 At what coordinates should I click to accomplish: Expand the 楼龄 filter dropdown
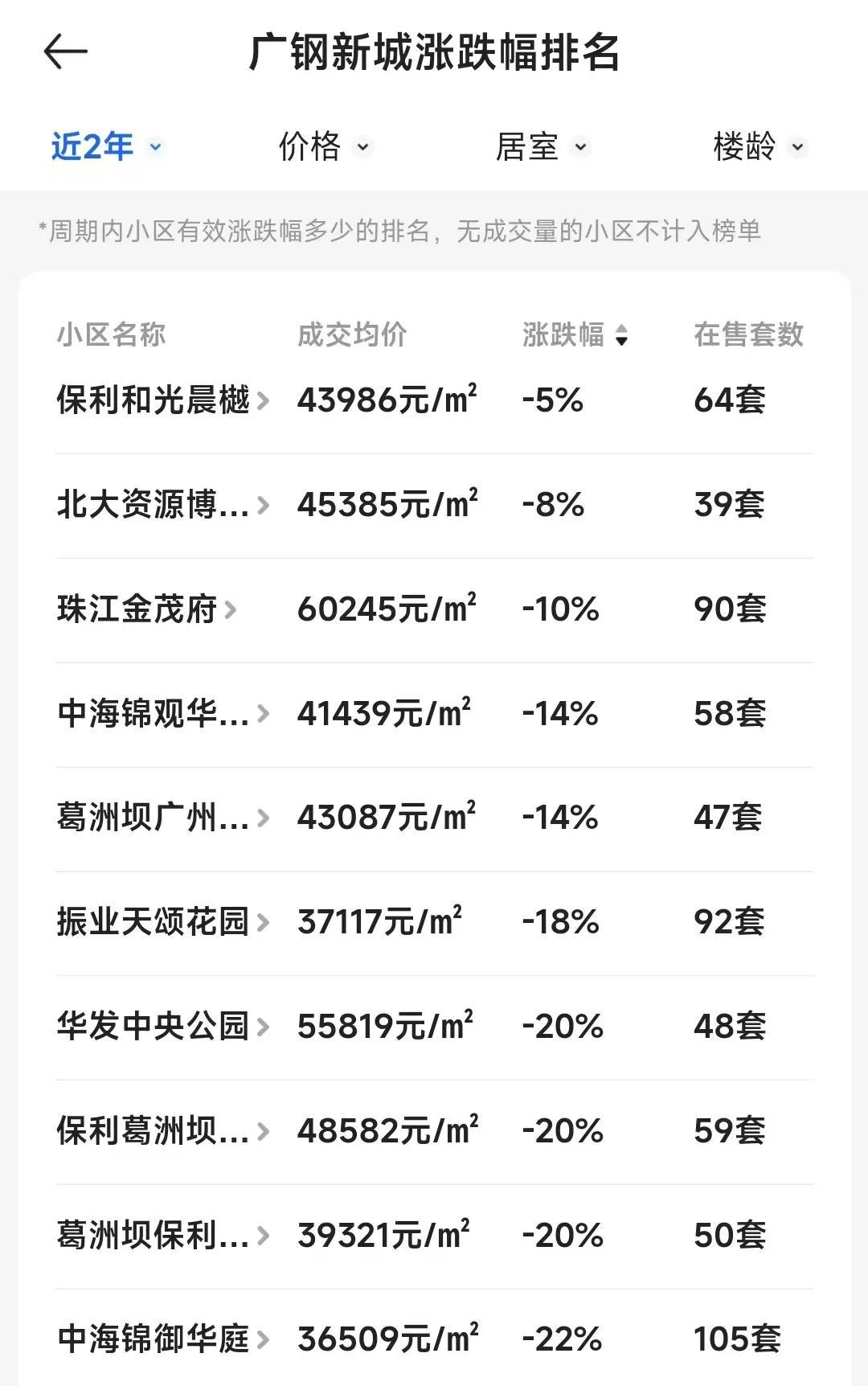759,147
